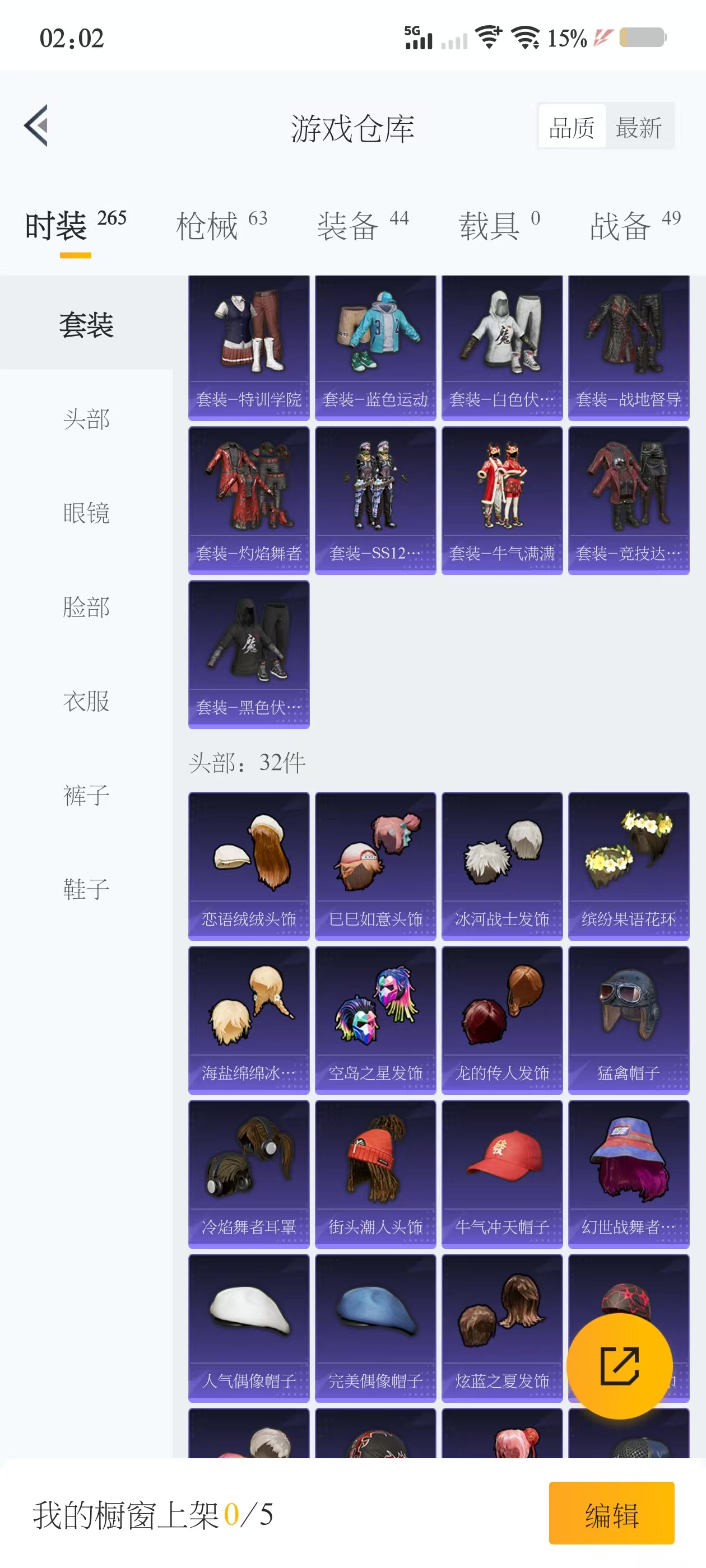Select 裤子 in side menu
Image resolution: width=706 pixels, height=1568 pixels.
86,795
